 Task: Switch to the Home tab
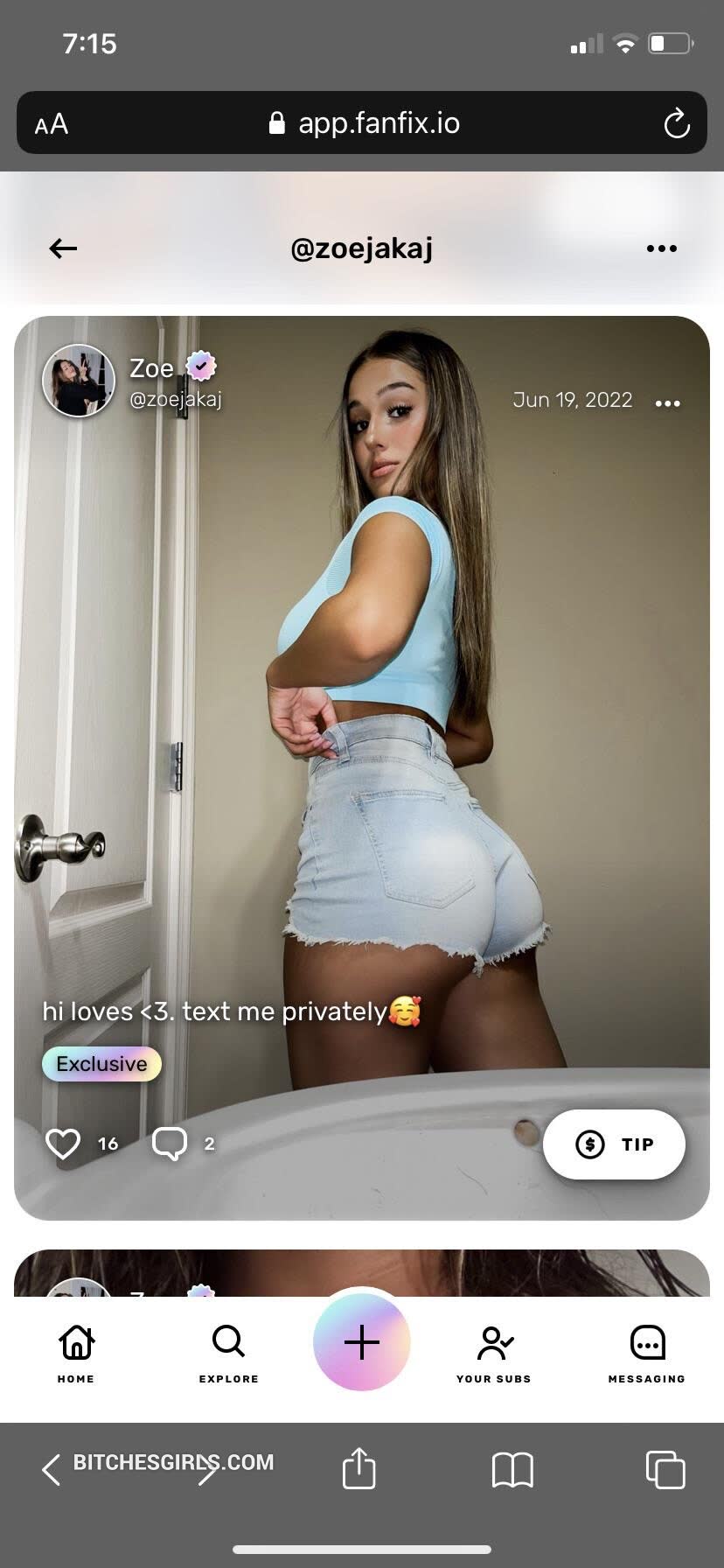tap(76, 1352)
